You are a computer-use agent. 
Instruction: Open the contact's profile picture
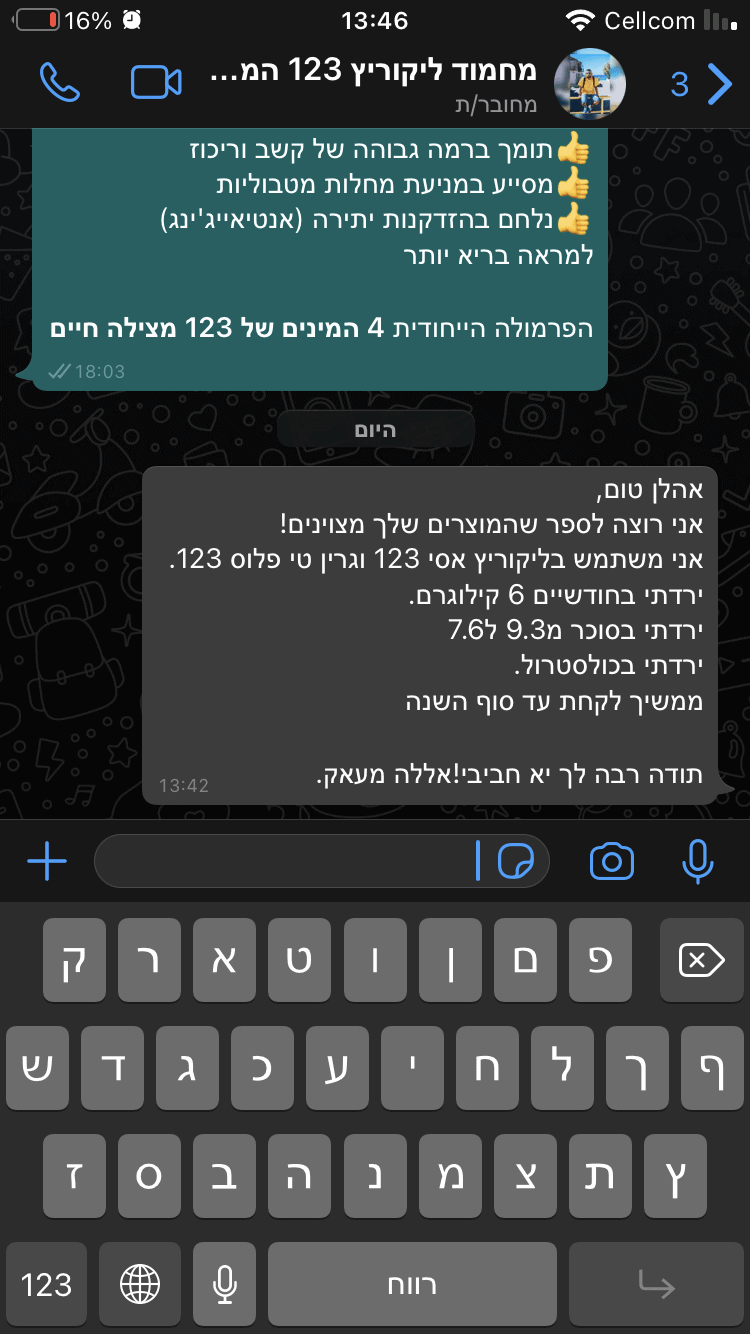(596, 82)
